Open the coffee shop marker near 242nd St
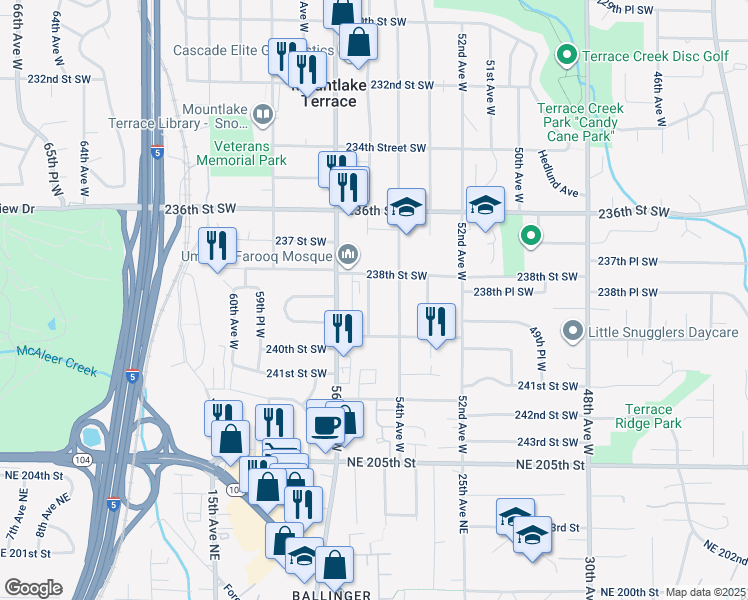This screenshot has height=600, width=748. (x=326, y=426)
